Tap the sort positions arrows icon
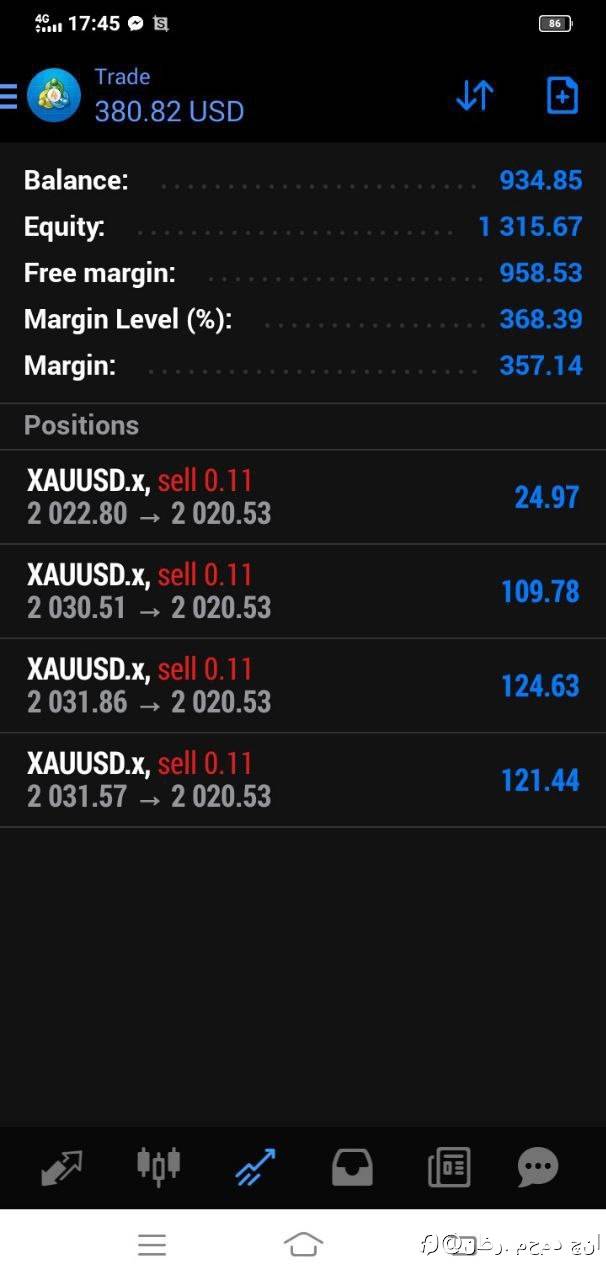 (475, 95)
